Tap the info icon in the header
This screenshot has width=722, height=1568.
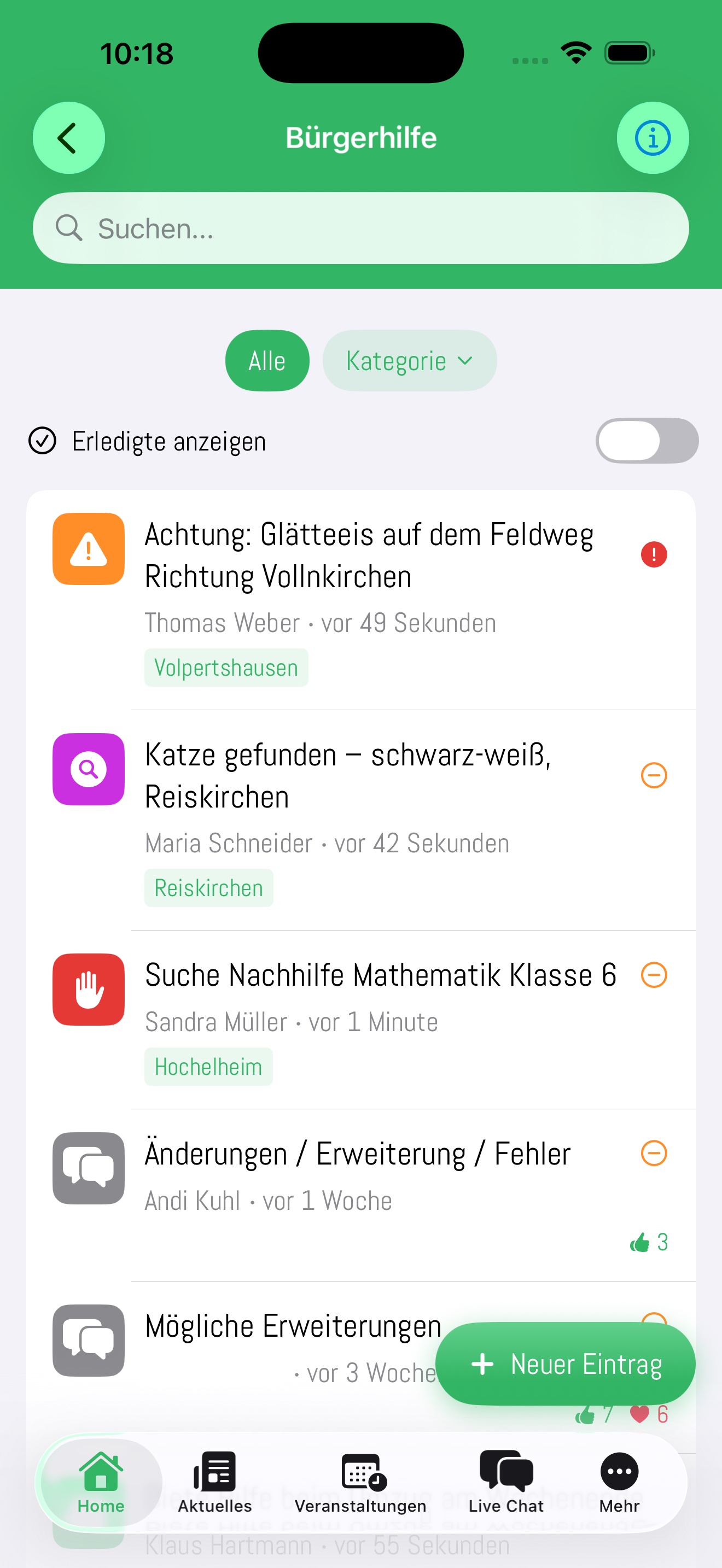pos(652,138)
